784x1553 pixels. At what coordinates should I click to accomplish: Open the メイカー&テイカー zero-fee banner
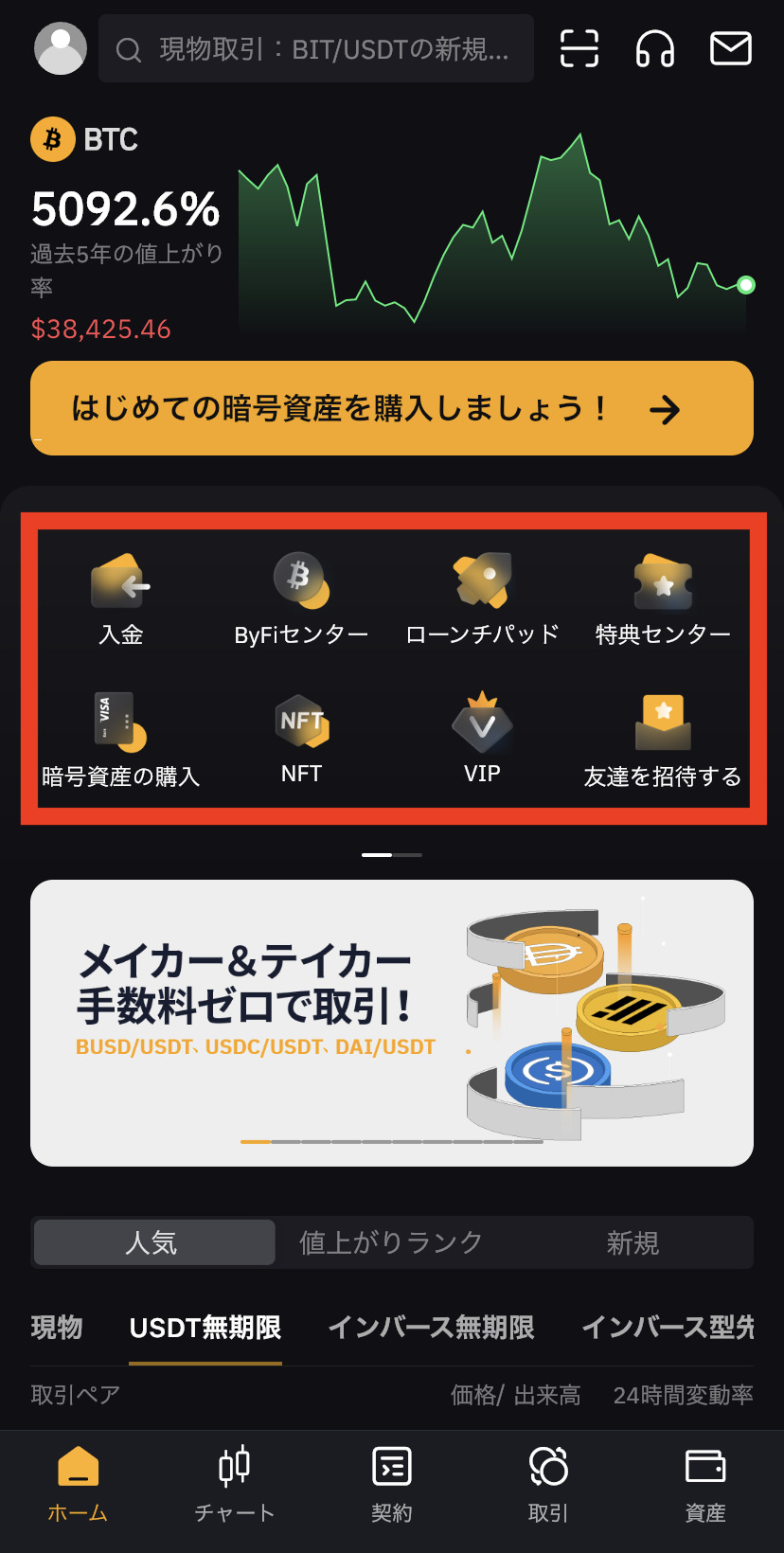pos(392,1023)
